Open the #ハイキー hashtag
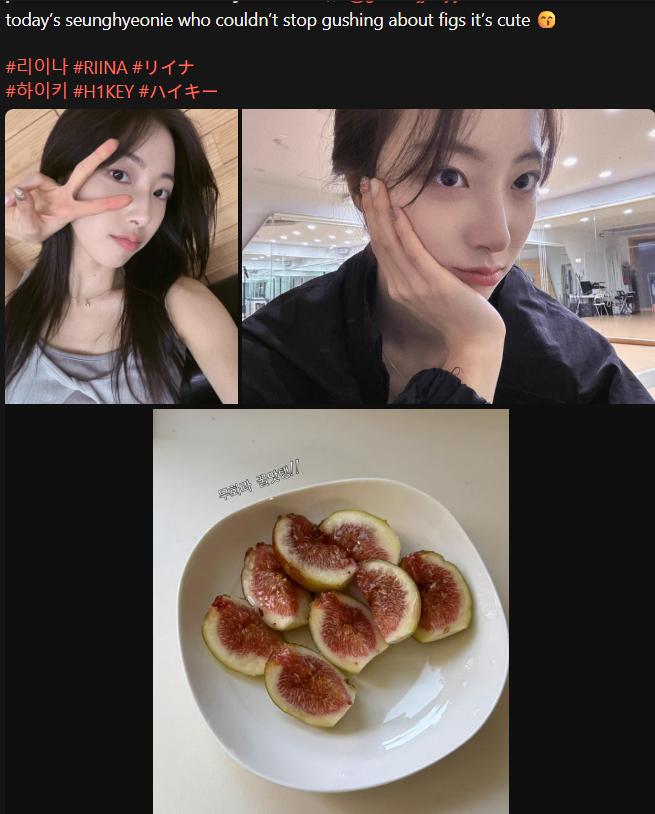The width and height of the screenshot is (655, 814). tap(178, 91)
